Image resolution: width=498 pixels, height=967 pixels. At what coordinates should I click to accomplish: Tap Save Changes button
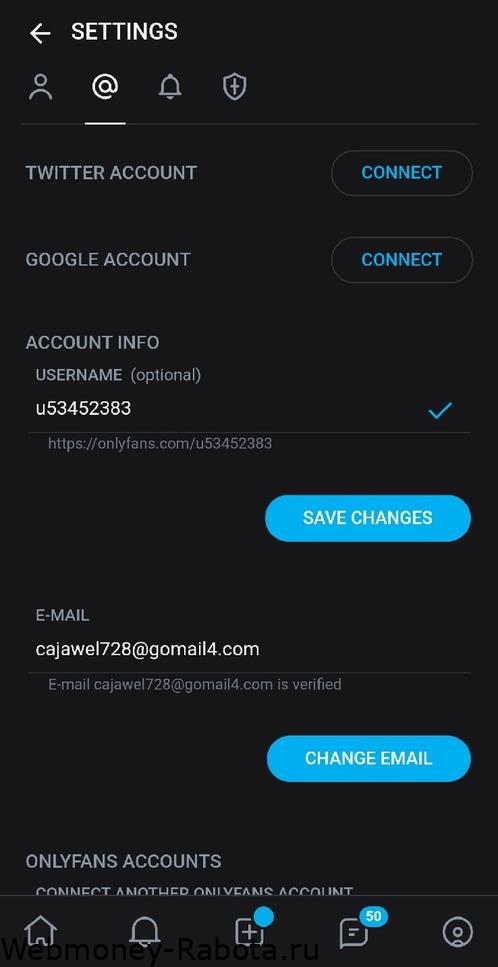click(x=368, y=518)
